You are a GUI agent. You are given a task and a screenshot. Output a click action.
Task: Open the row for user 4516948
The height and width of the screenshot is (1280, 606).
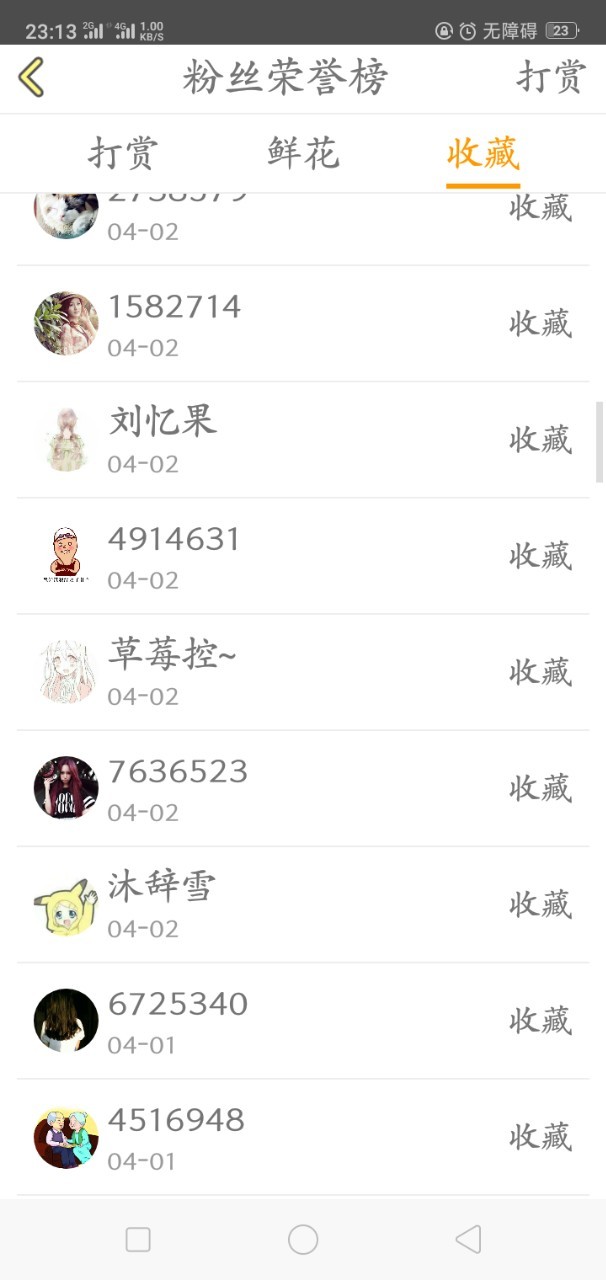pyautogui.click(x=302, y=1136)
